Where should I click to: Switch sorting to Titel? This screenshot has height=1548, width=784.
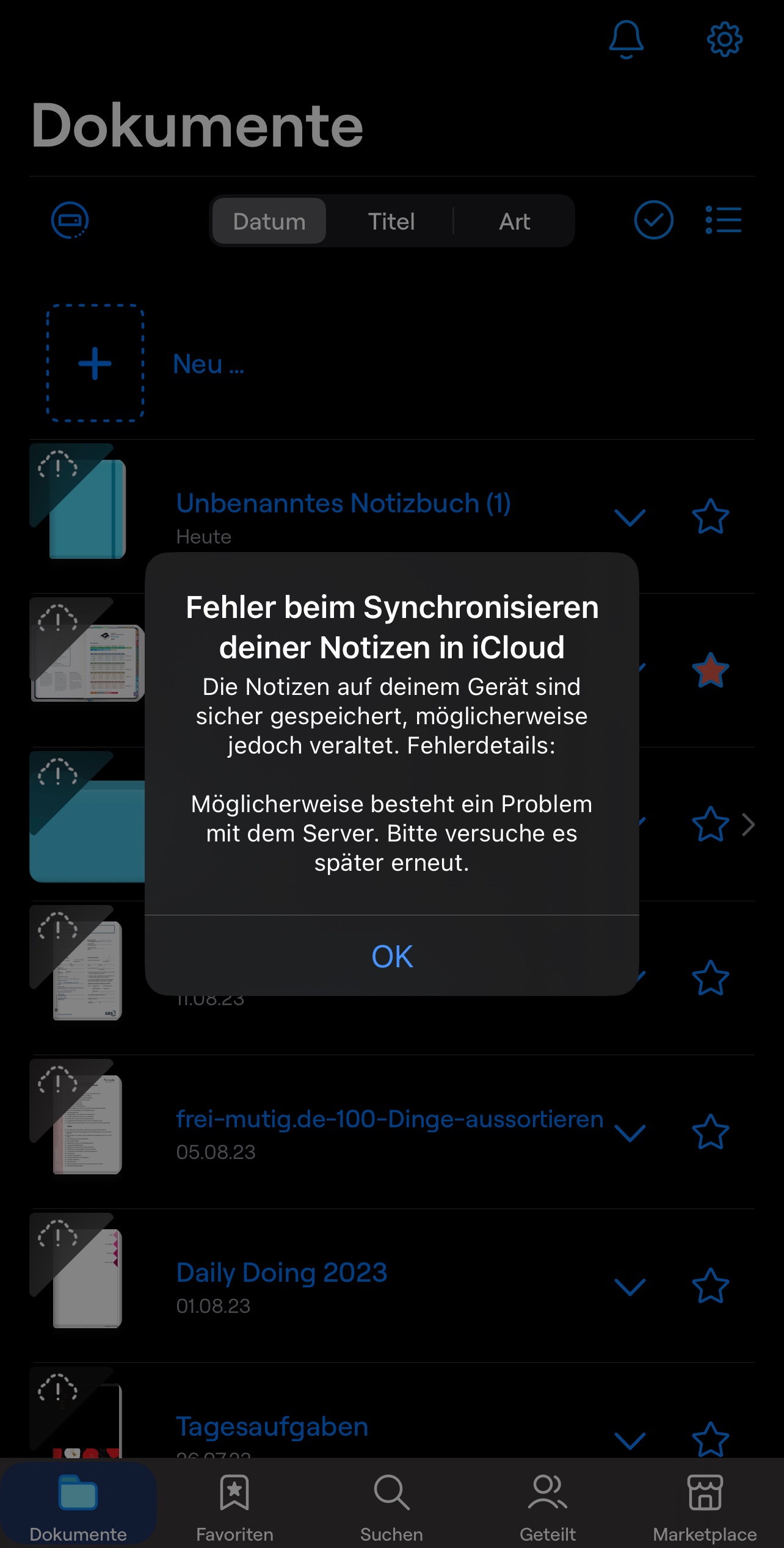(391, 220)
